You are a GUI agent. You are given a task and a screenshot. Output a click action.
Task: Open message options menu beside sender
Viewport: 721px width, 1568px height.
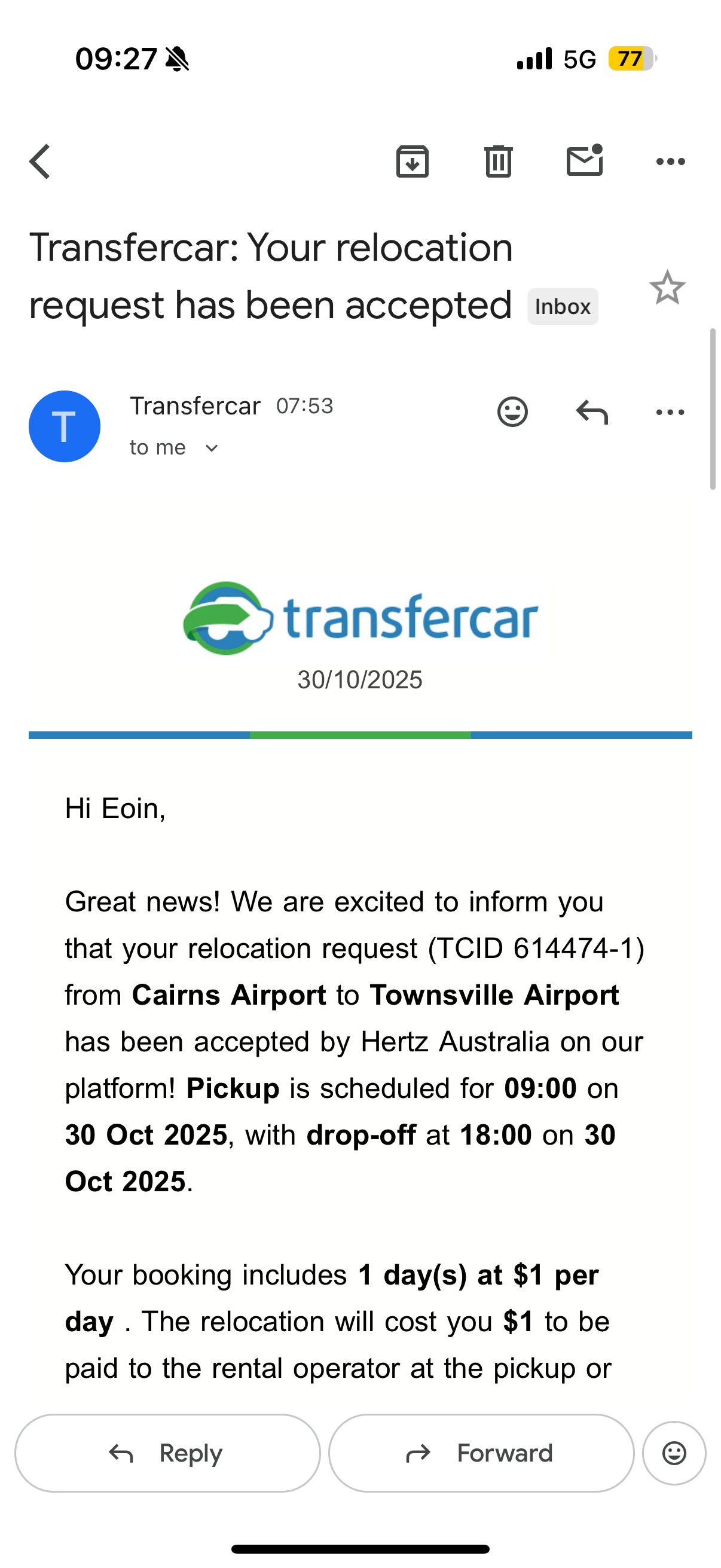tap(671, 413)
